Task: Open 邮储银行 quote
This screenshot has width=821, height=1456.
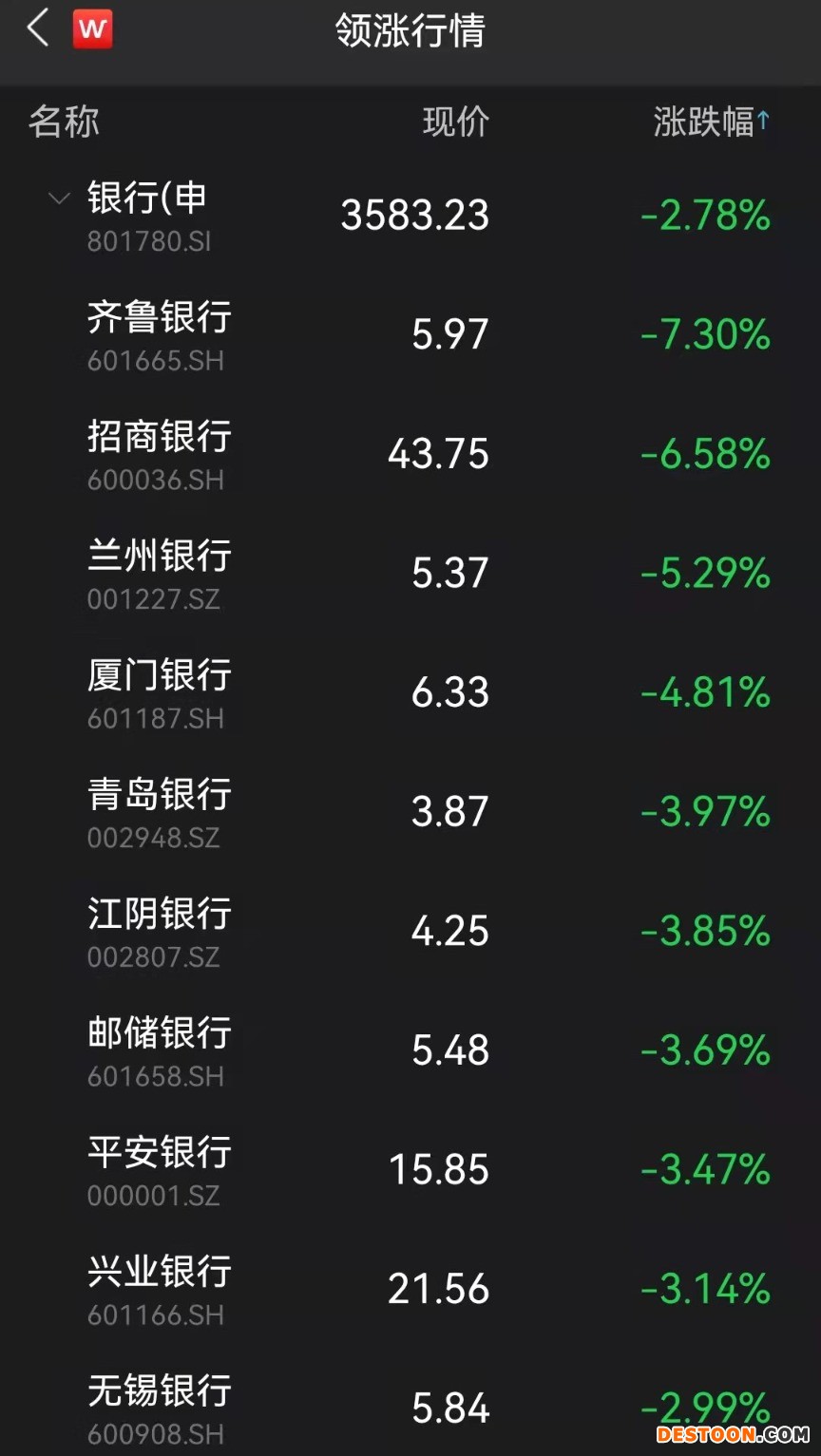Action: pos(160,1049)
